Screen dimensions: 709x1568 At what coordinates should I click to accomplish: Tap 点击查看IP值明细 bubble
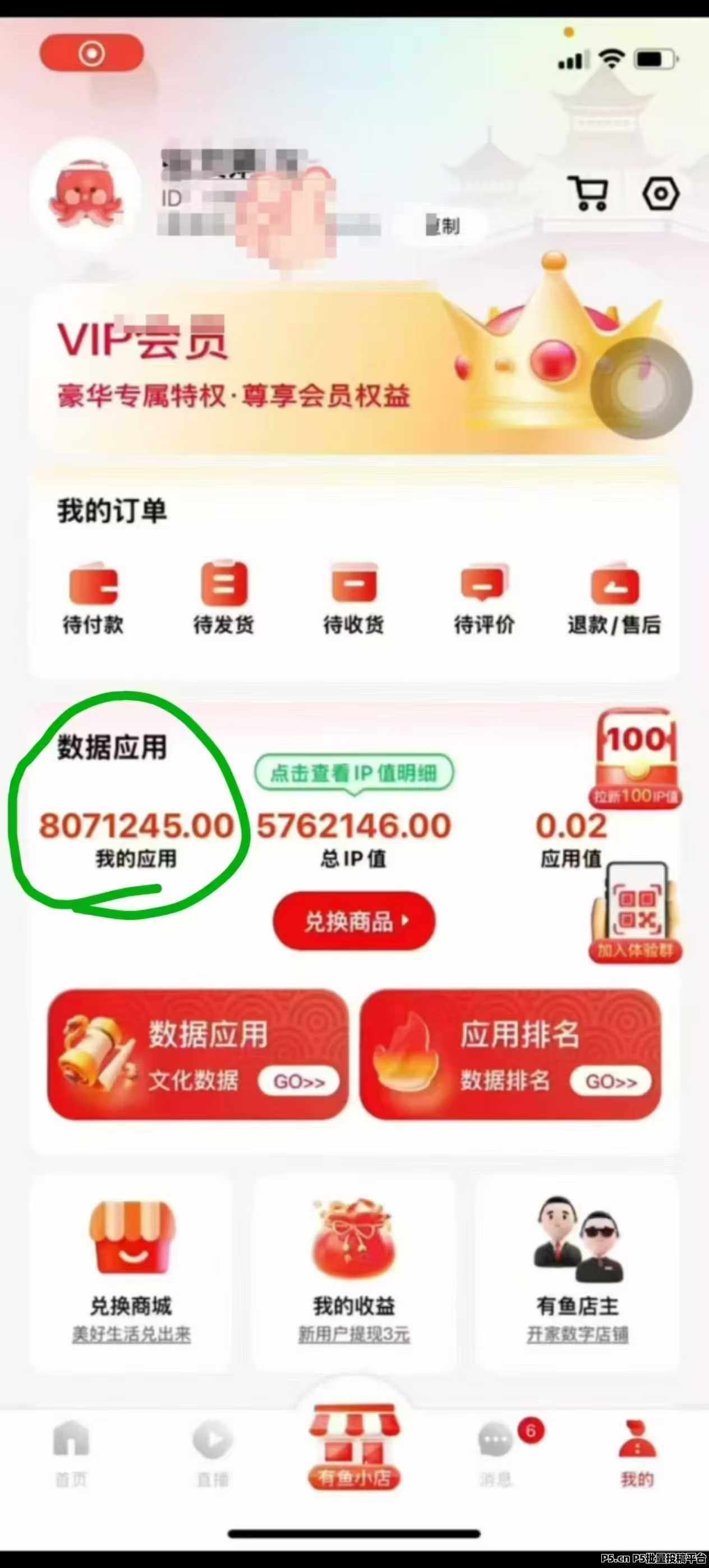click(x=353, y=774)
